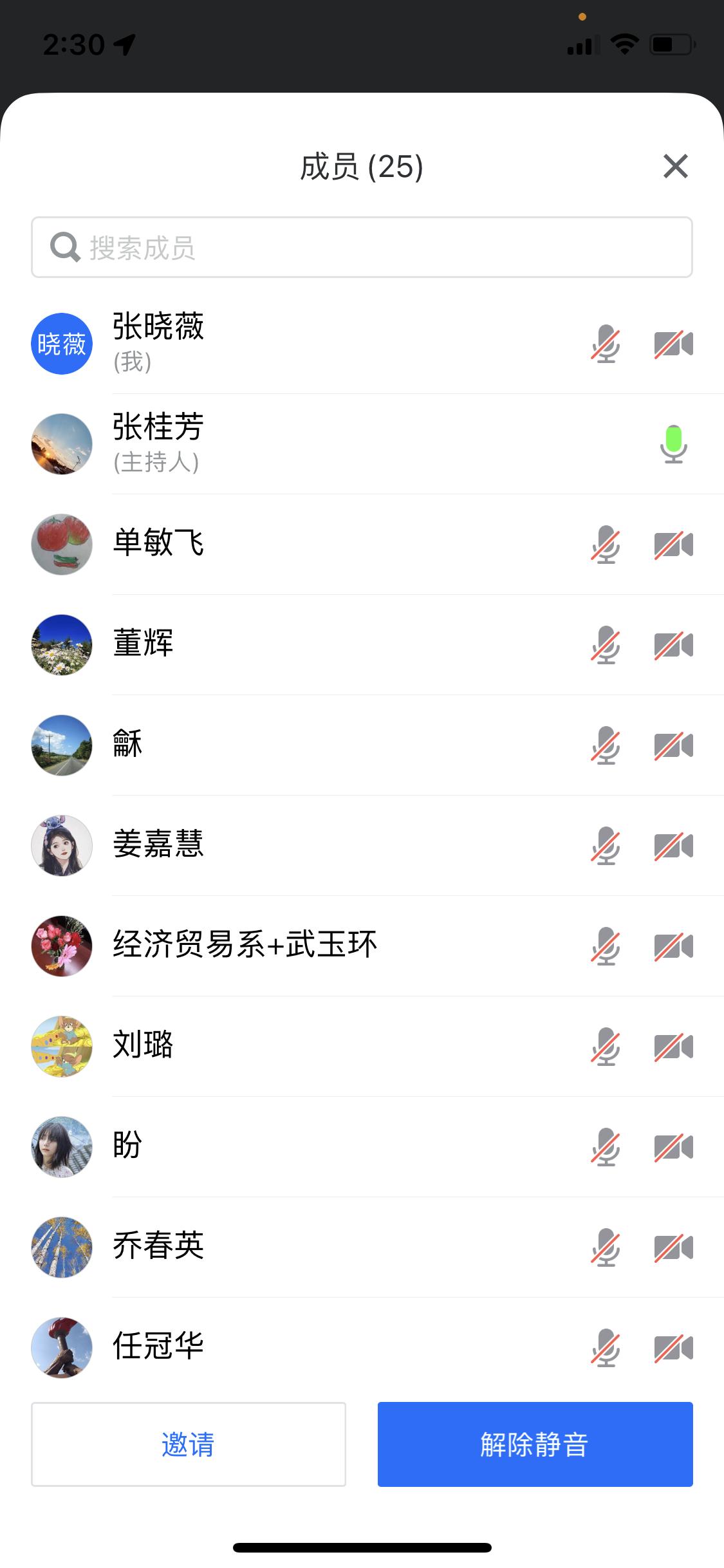Tap the 解除静音 unmute button
The height and width of the screenshot is (1568, 724).
[535, 1444]
